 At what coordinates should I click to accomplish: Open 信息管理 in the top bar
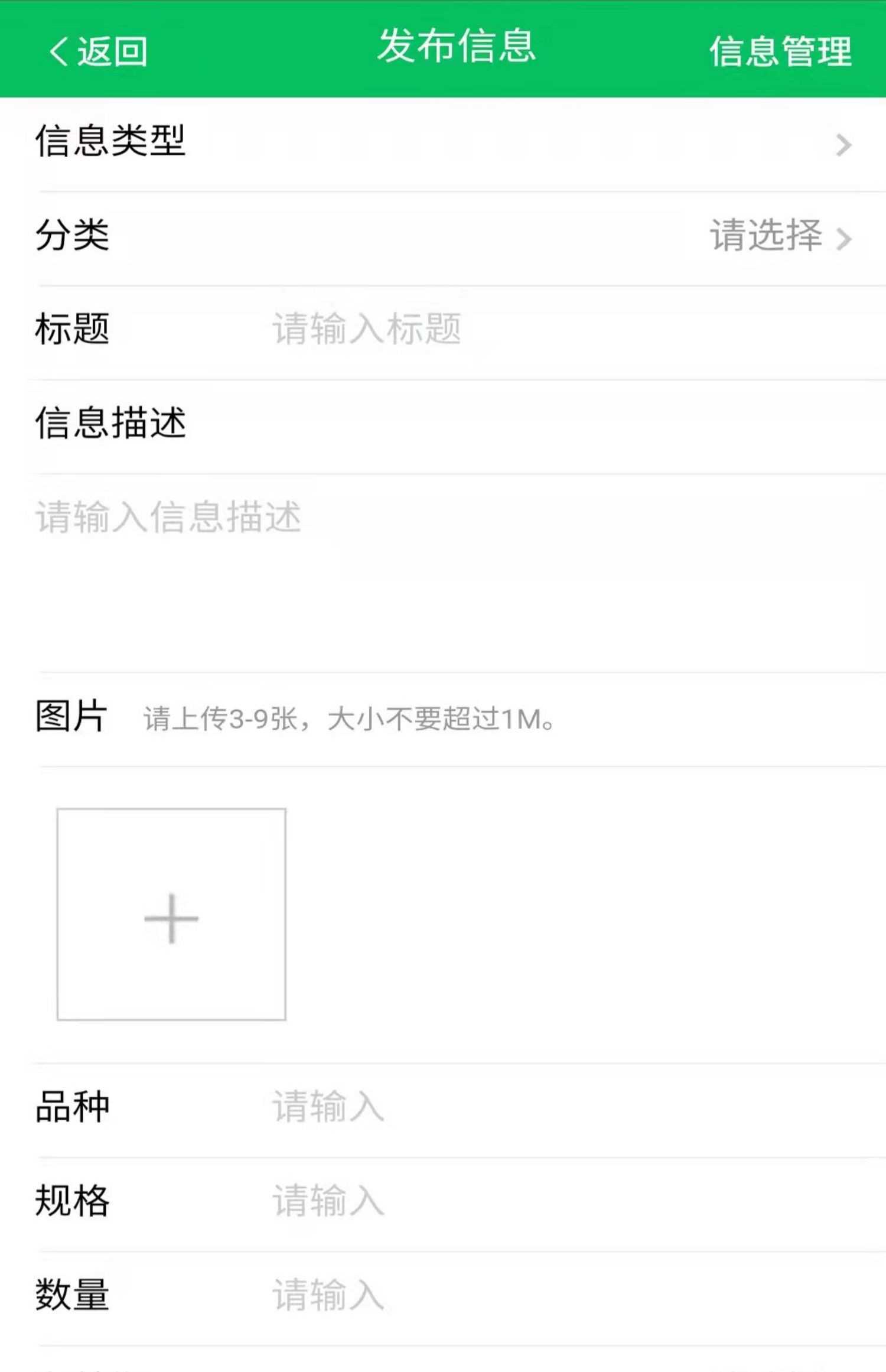[780, 52]
